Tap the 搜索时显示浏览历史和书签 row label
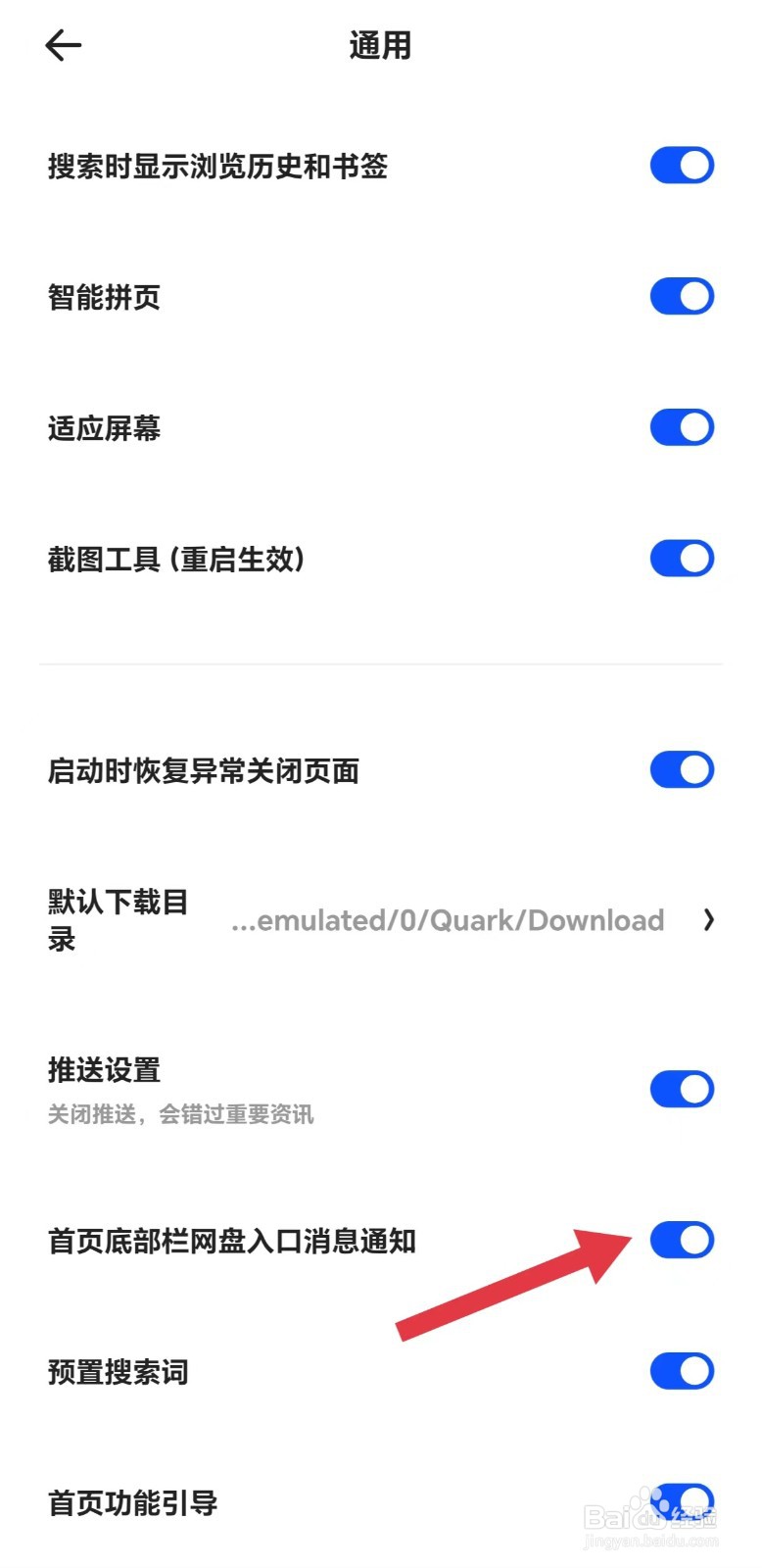Image resolution: width=762 pixels, height=1568 pixels. 217,167
